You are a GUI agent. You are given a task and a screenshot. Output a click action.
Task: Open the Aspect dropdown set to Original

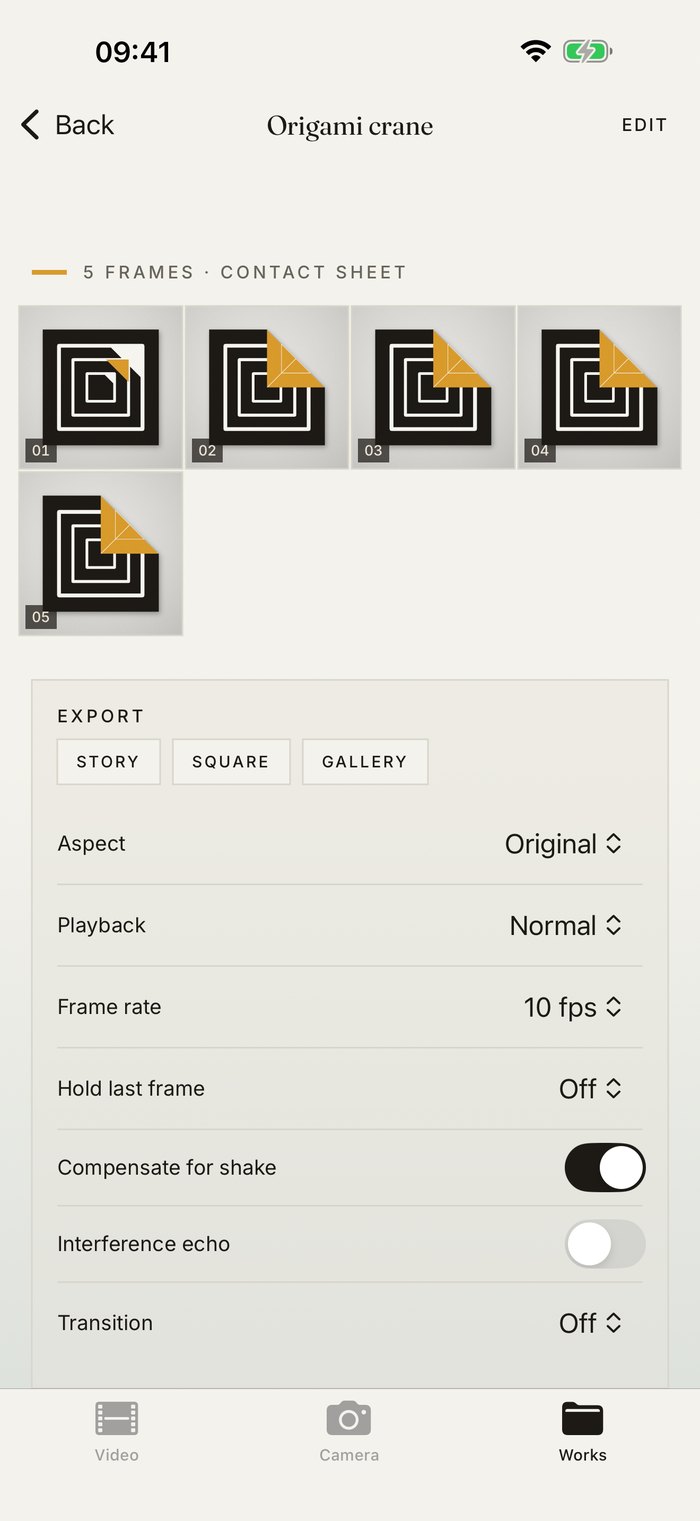point(563,844)
